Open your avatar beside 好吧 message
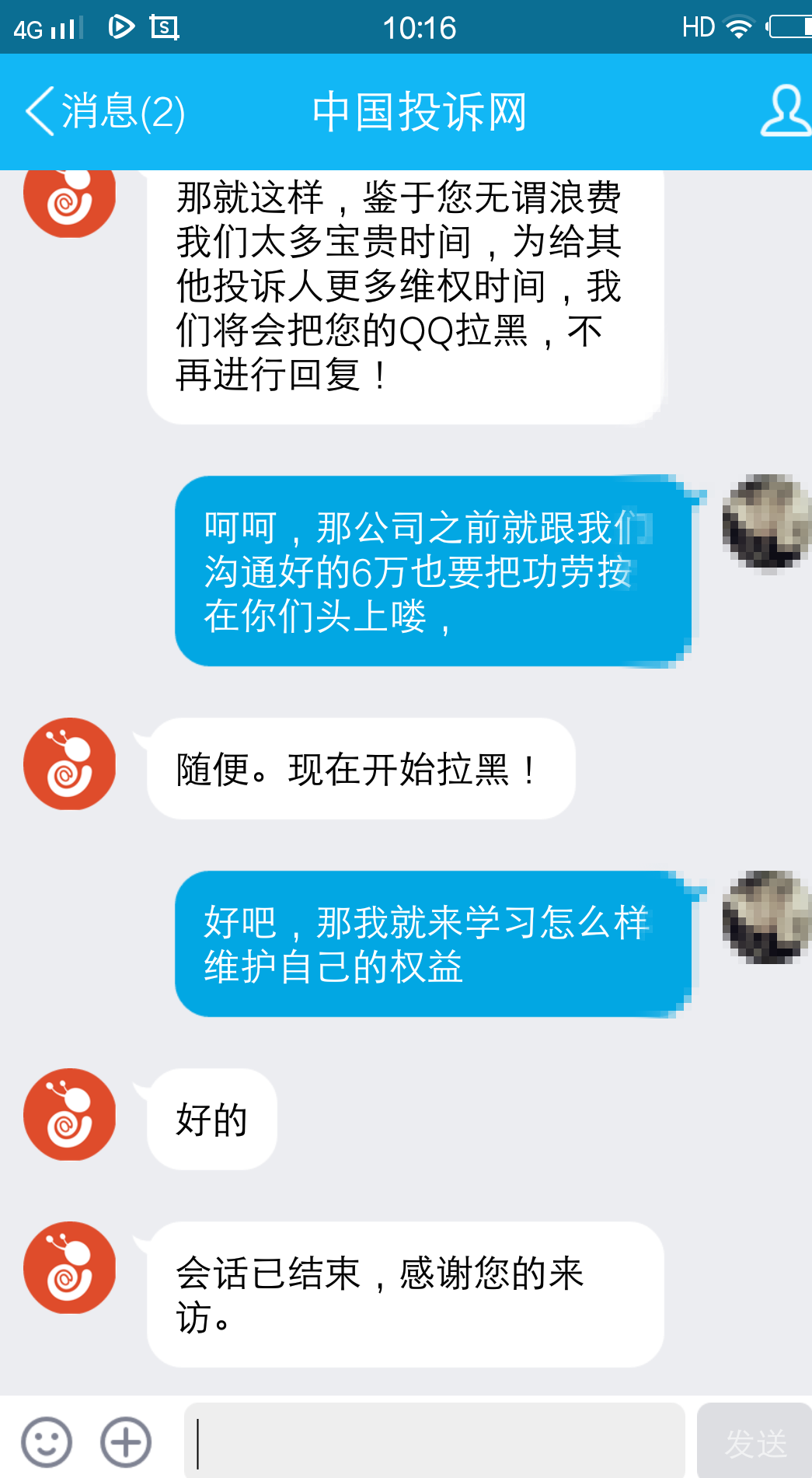 tap(766, 917)
